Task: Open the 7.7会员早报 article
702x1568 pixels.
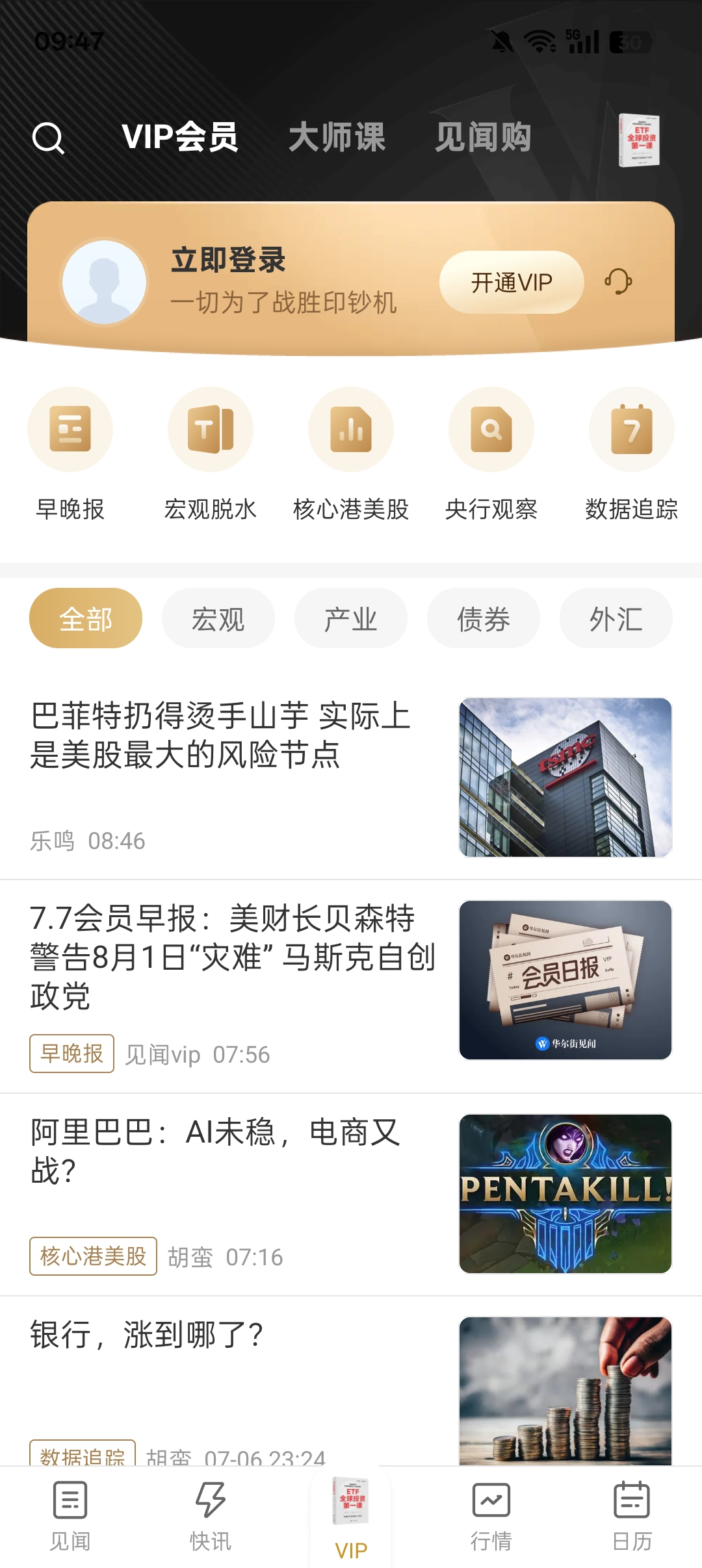Action: pyautogui.click(x=232, y=957)
